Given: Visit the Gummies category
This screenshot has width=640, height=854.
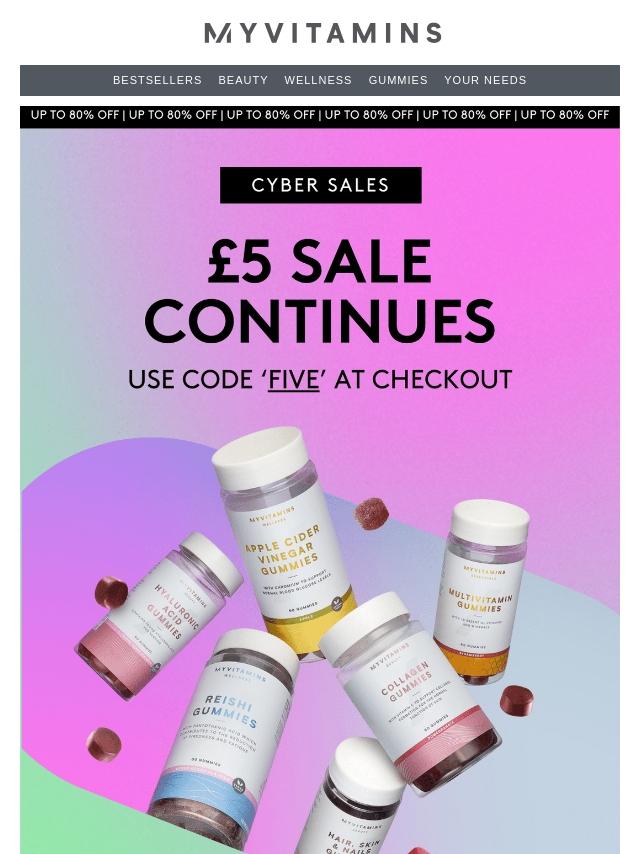Looking at the screenshot, I should tap(398, 80).
